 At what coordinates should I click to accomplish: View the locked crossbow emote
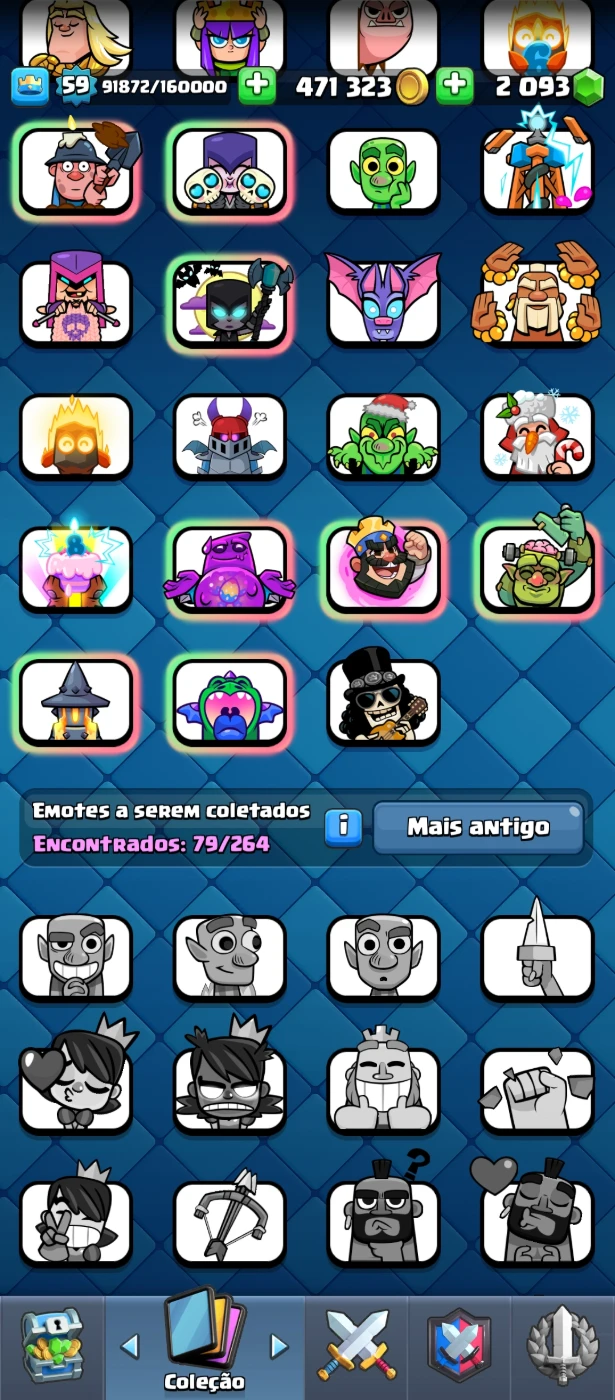[x=230, y=1222]
